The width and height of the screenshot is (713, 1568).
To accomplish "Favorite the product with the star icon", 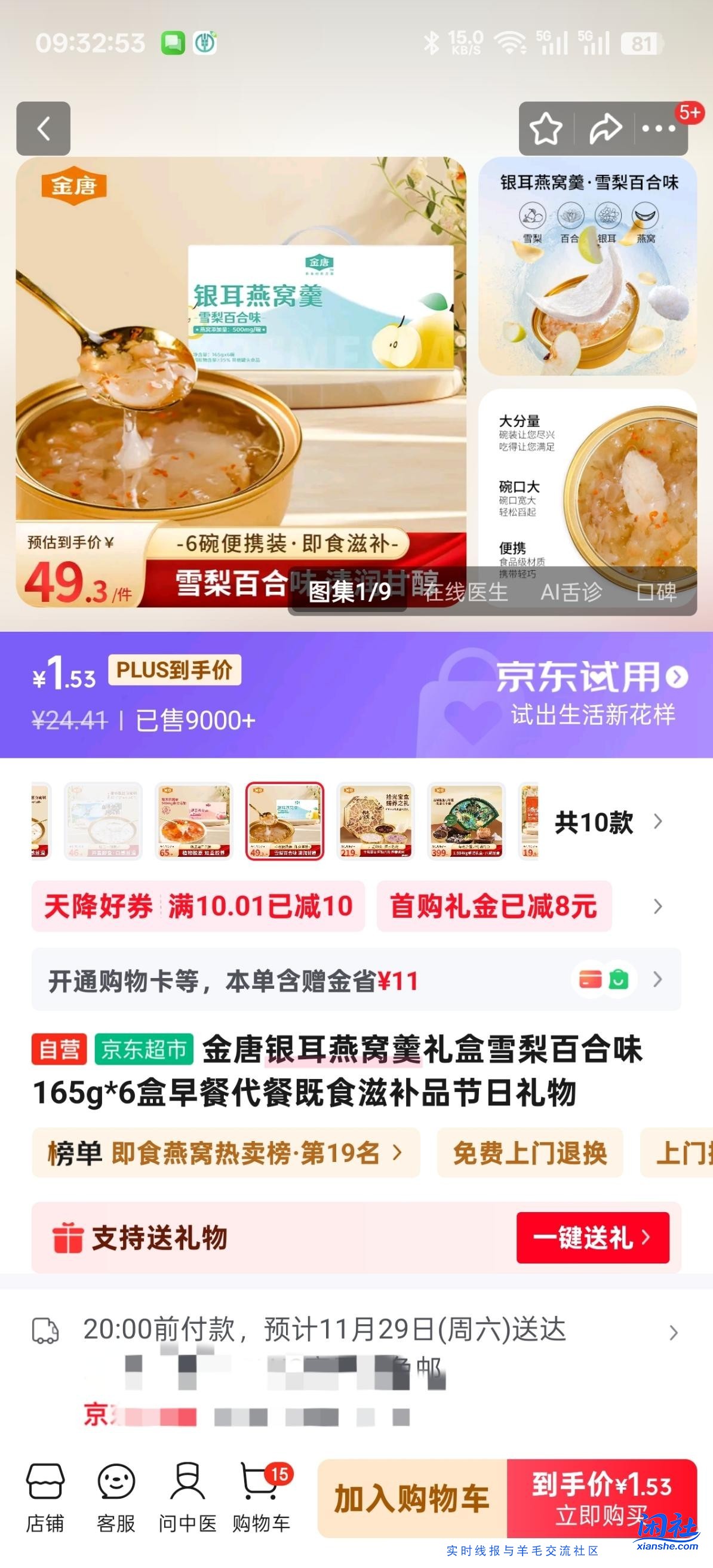I will point(545,128).
